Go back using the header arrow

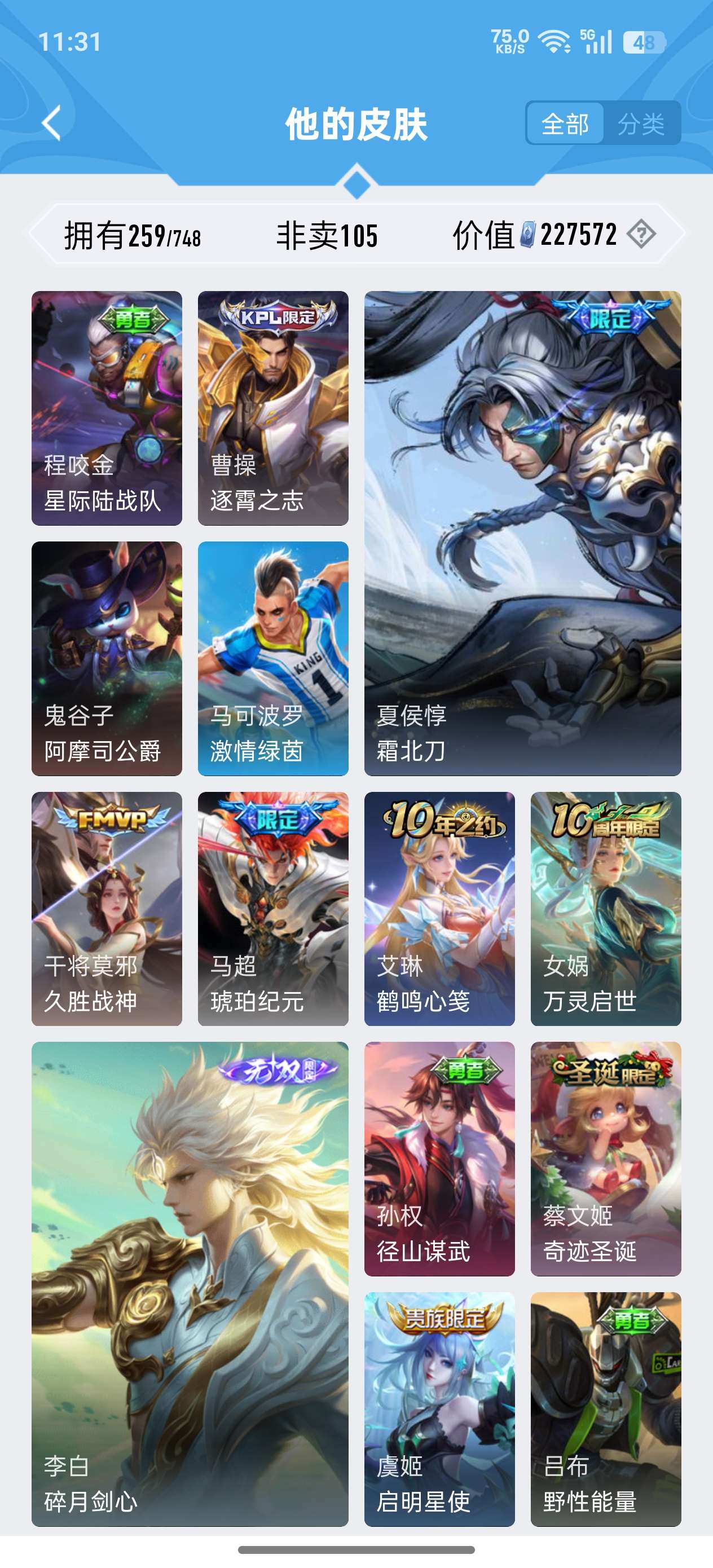tap(52, 124)
